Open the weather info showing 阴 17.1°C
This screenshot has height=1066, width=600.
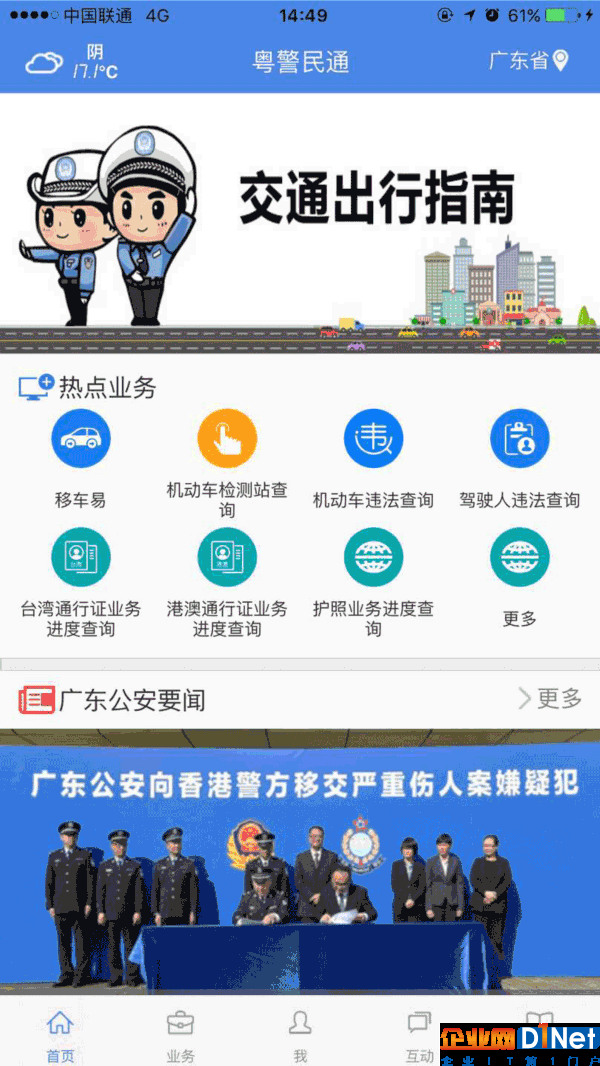(72, 62)
